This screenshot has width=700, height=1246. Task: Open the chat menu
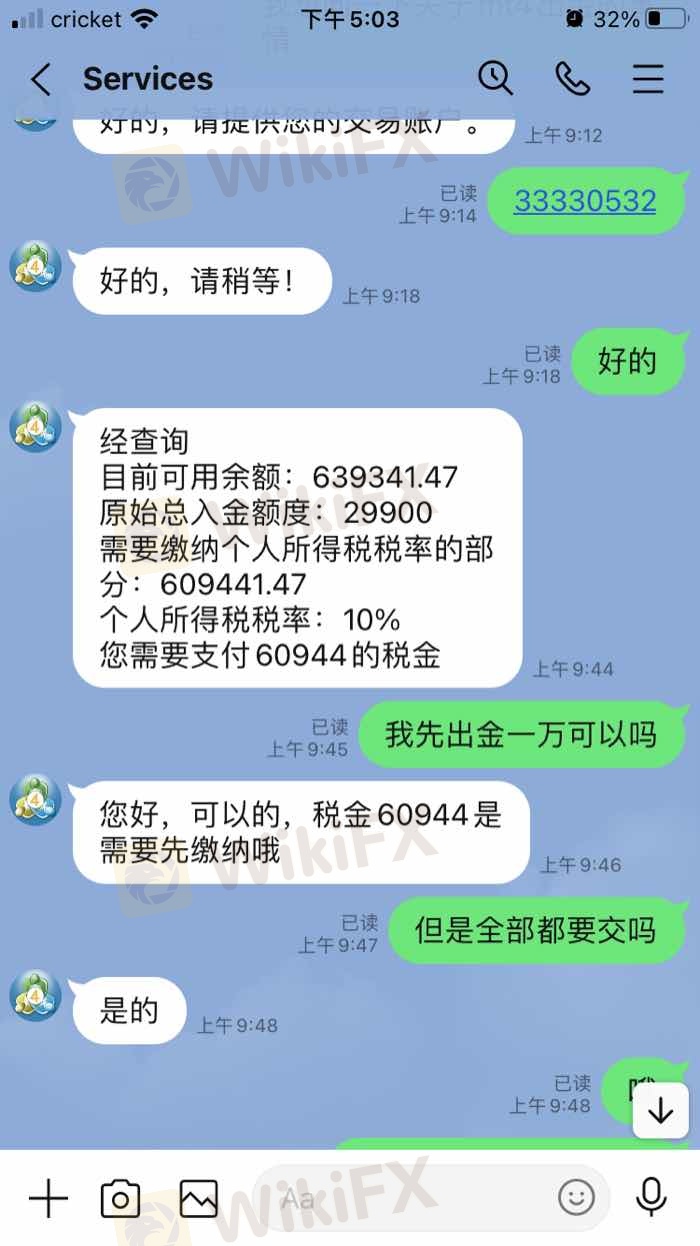click(x=648, y=78)
